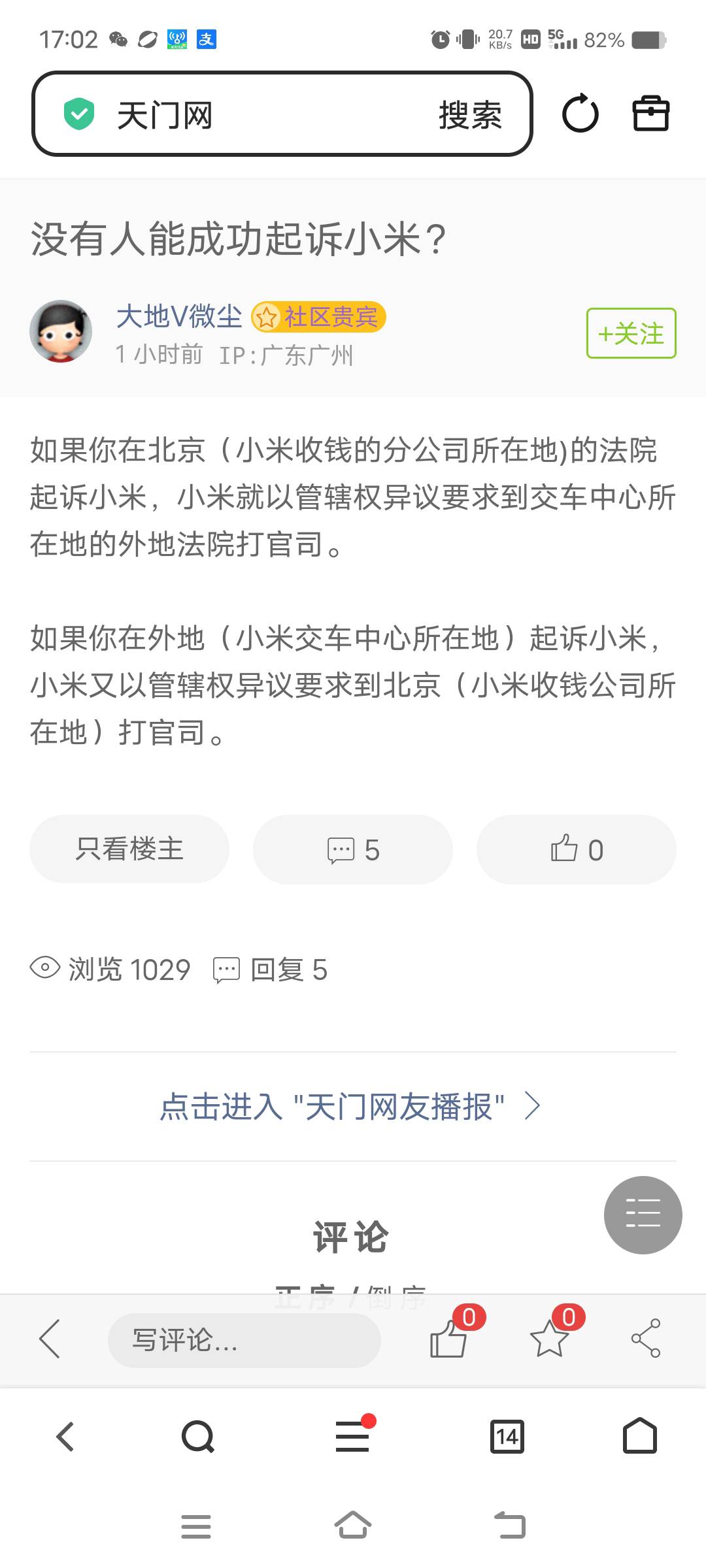Viewport: 706px width, 1568px height.
Task: Open the floating list menu button
Action: click(643, 1215)
